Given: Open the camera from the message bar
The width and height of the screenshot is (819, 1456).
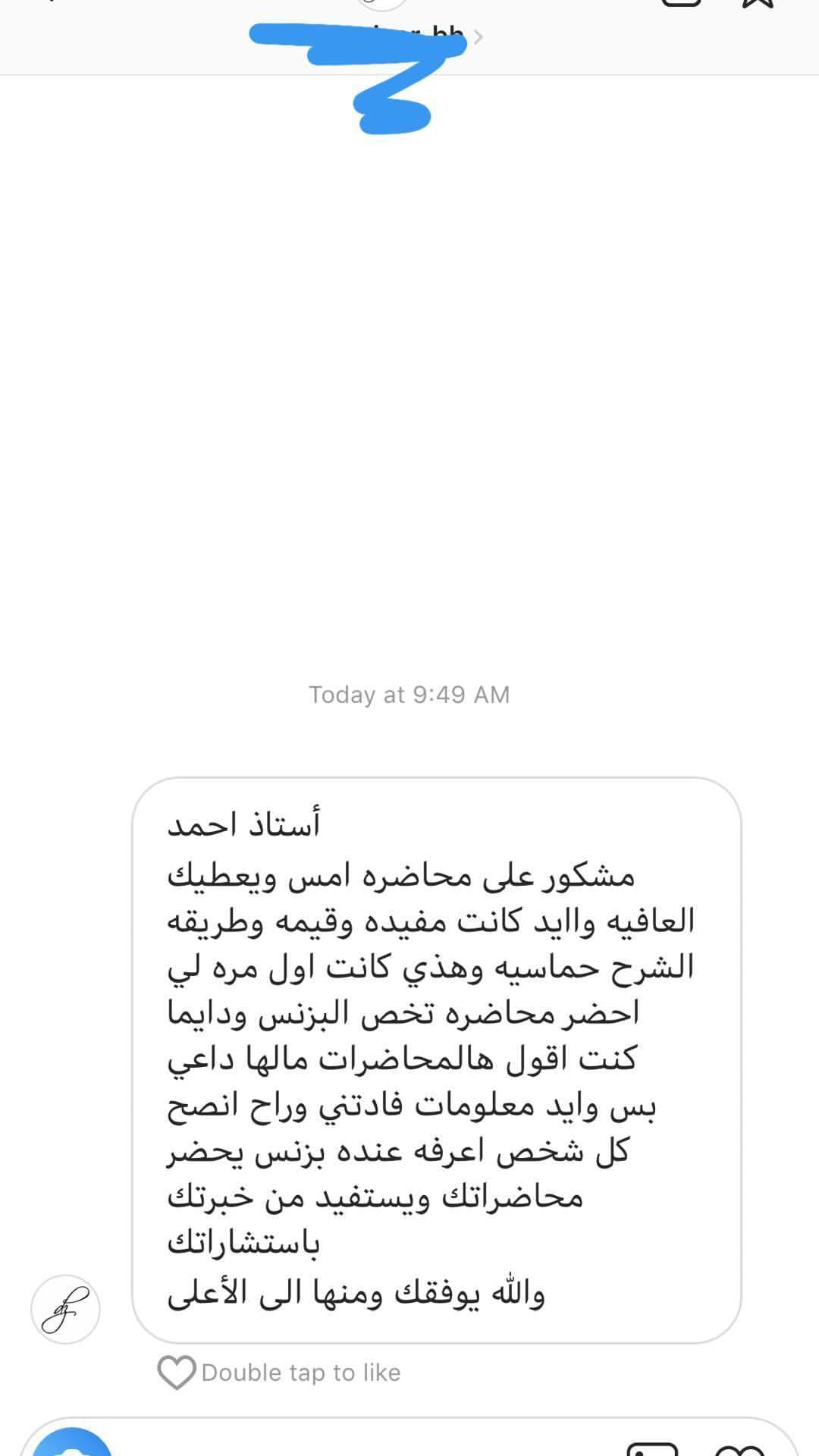Looking at the screenshot, I should click(72, 1443).
